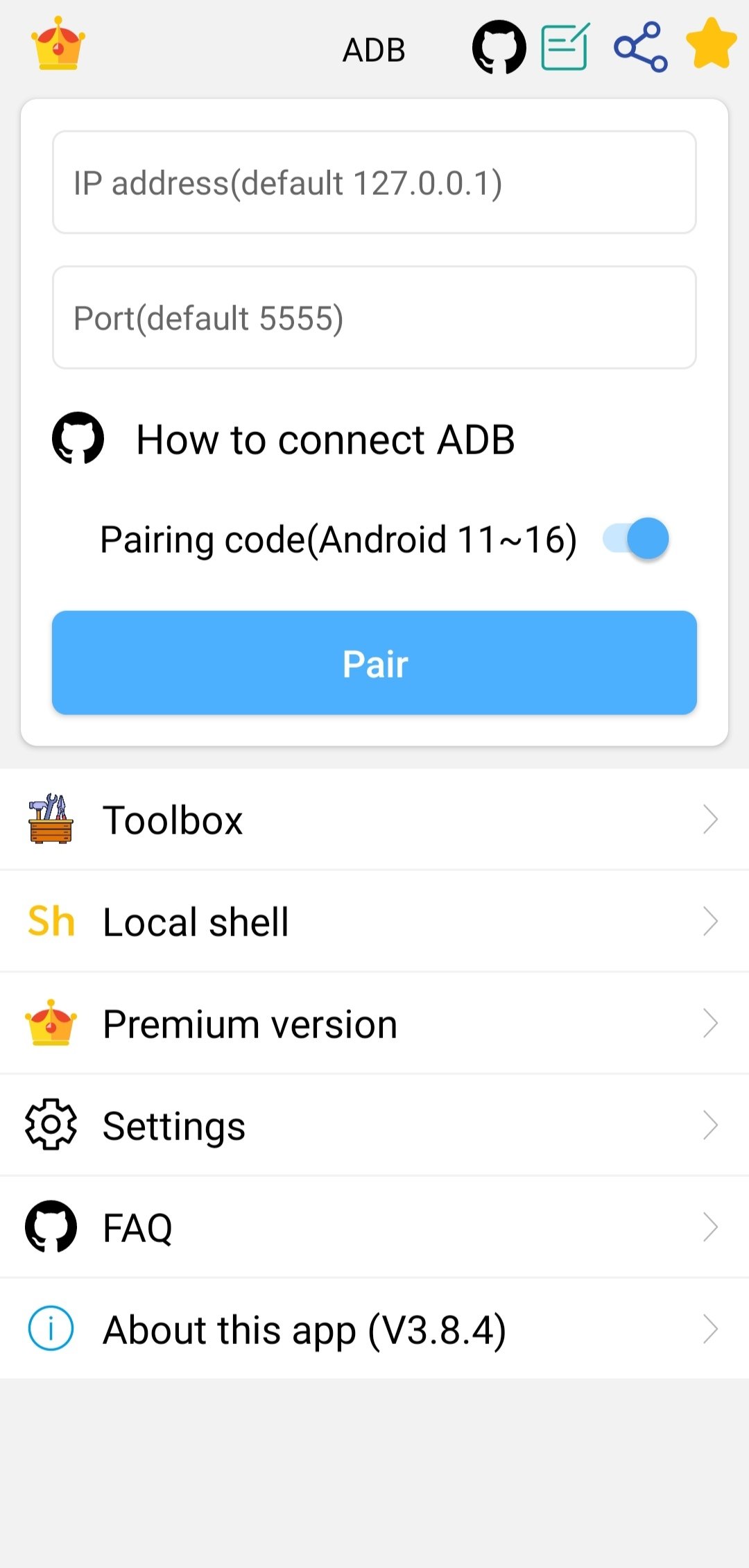The height and width of the screenshot is (1568, 749).
Task: Tap the crown icon in the top bar
Action: coord(58,44)
